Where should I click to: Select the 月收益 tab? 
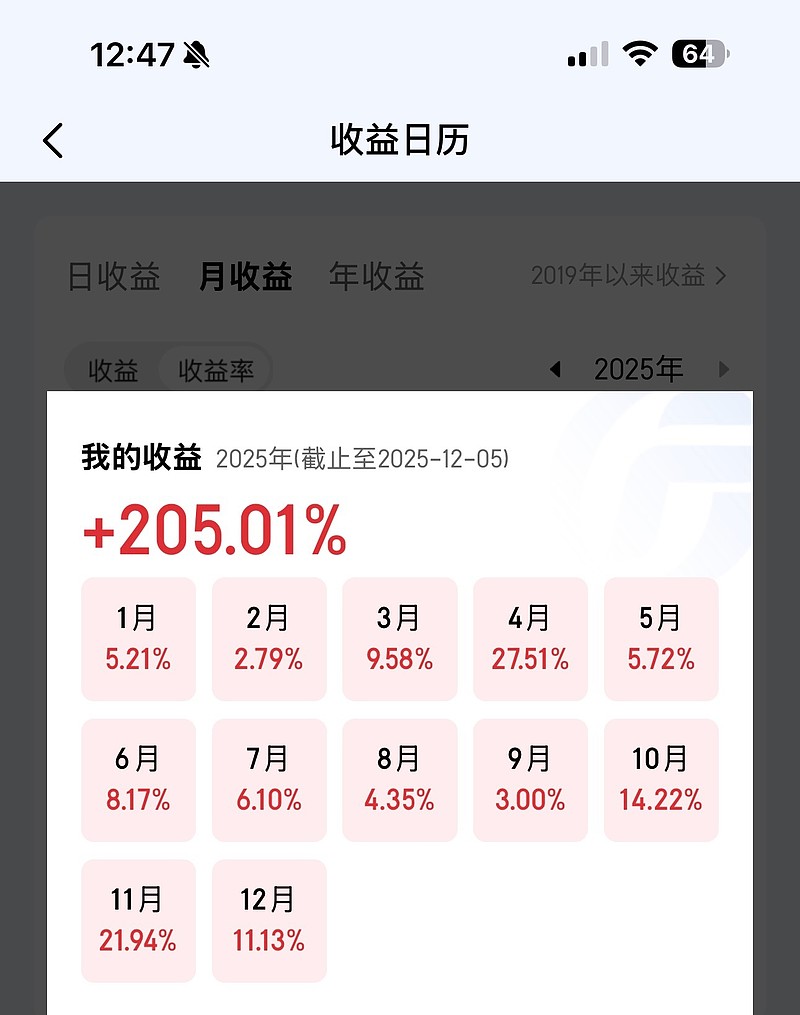[245, 277]
